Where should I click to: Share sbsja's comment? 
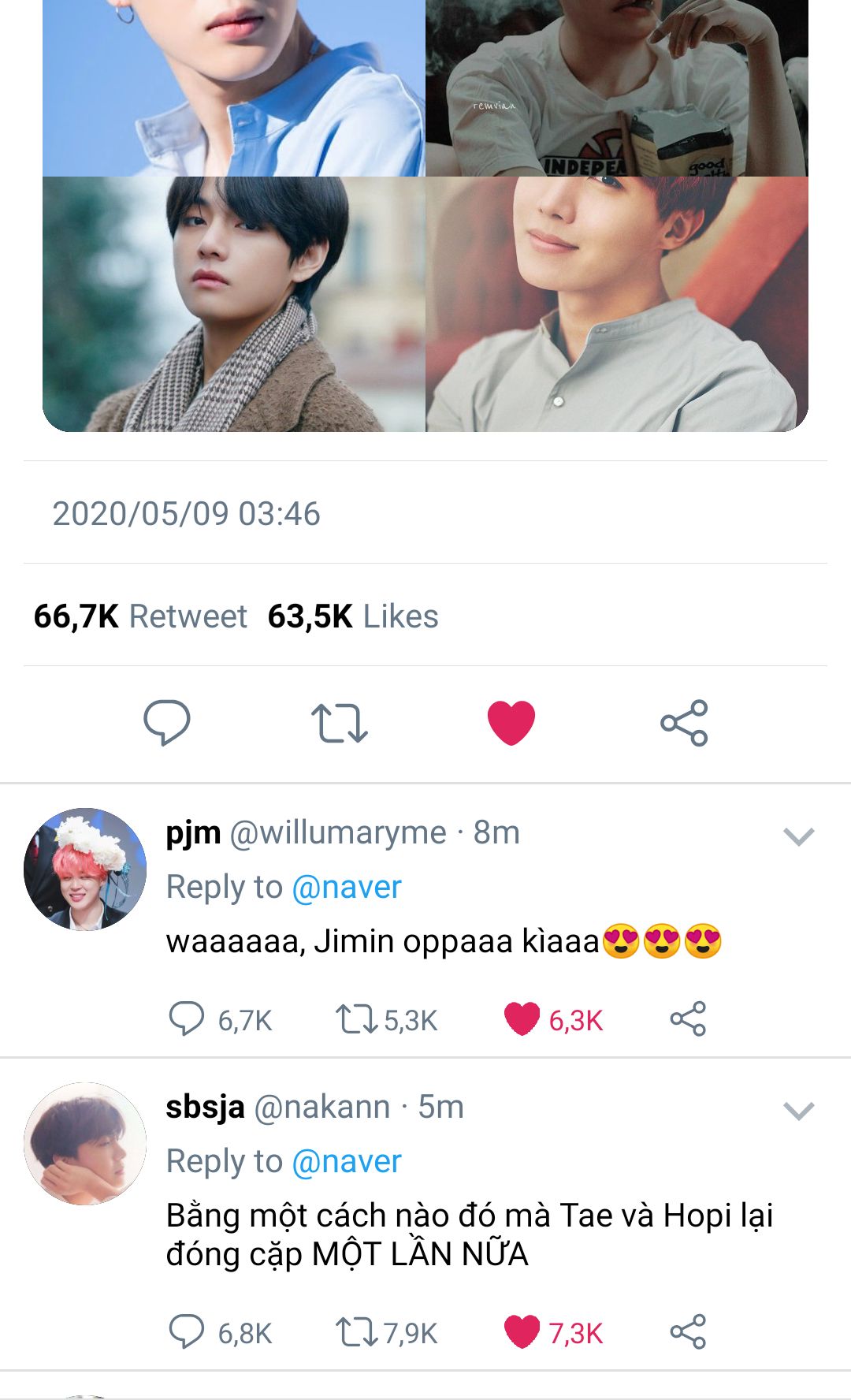click(x=688, y=1331)
